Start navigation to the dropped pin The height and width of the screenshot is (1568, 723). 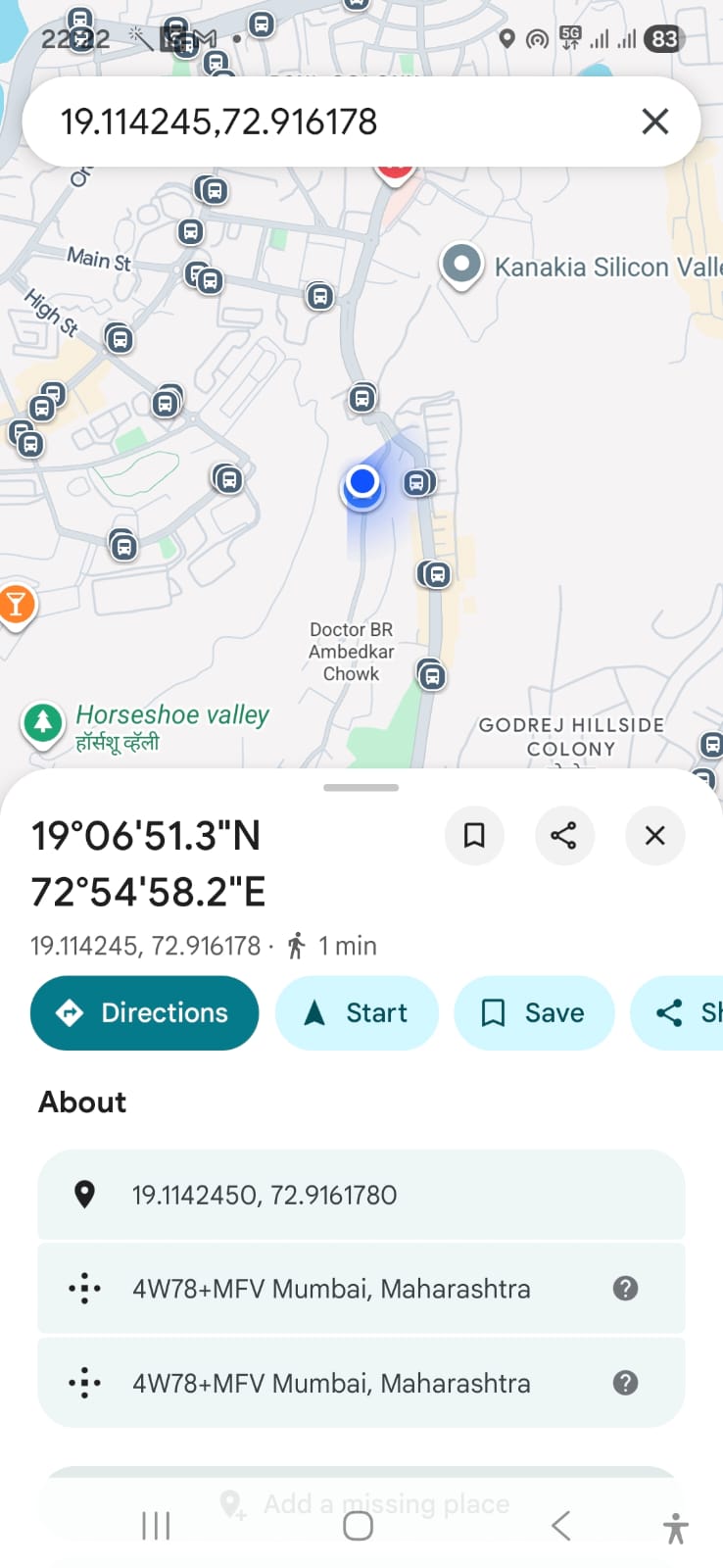(357, 1012)
